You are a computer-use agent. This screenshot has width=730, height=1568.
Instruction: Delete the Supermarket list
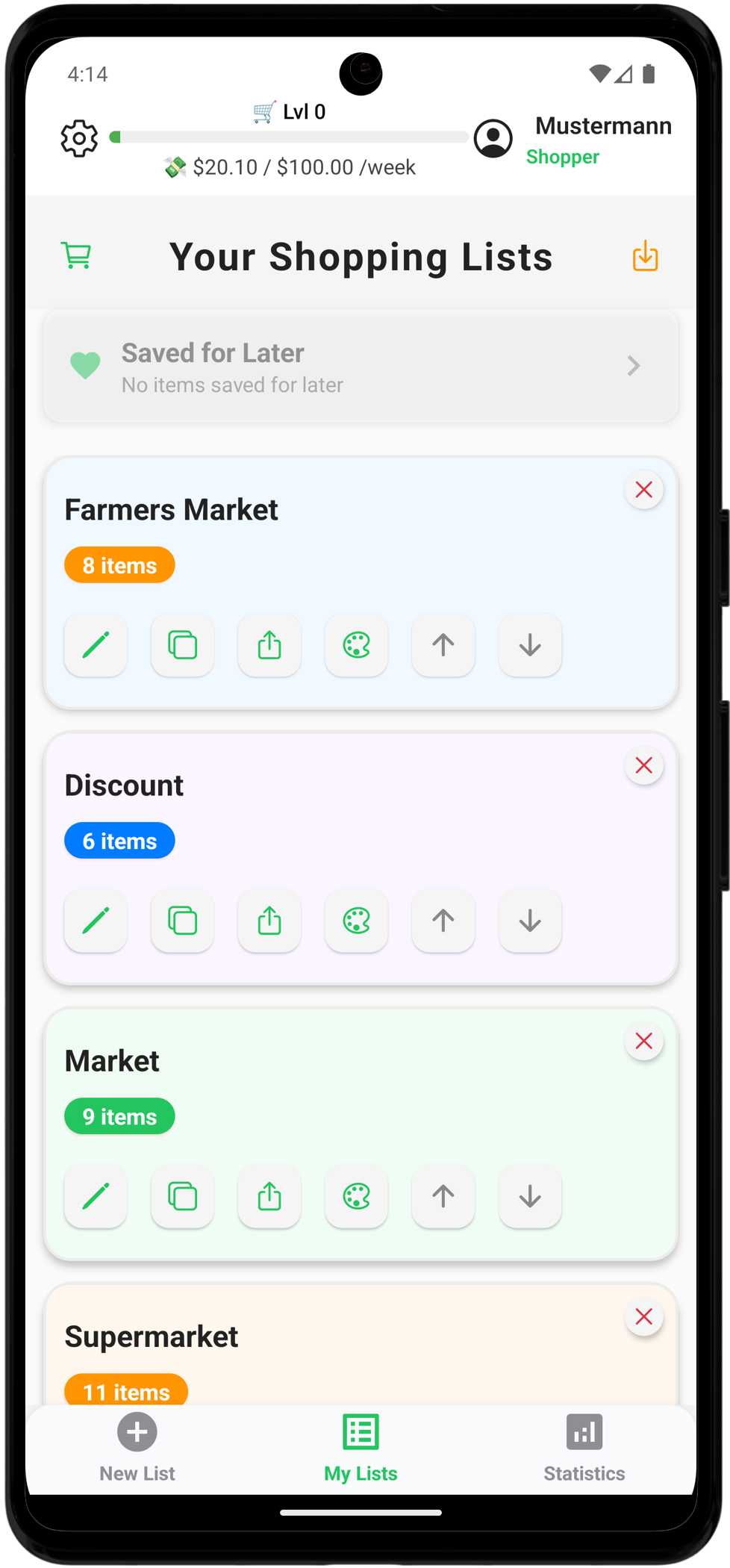coord(643,1316)
